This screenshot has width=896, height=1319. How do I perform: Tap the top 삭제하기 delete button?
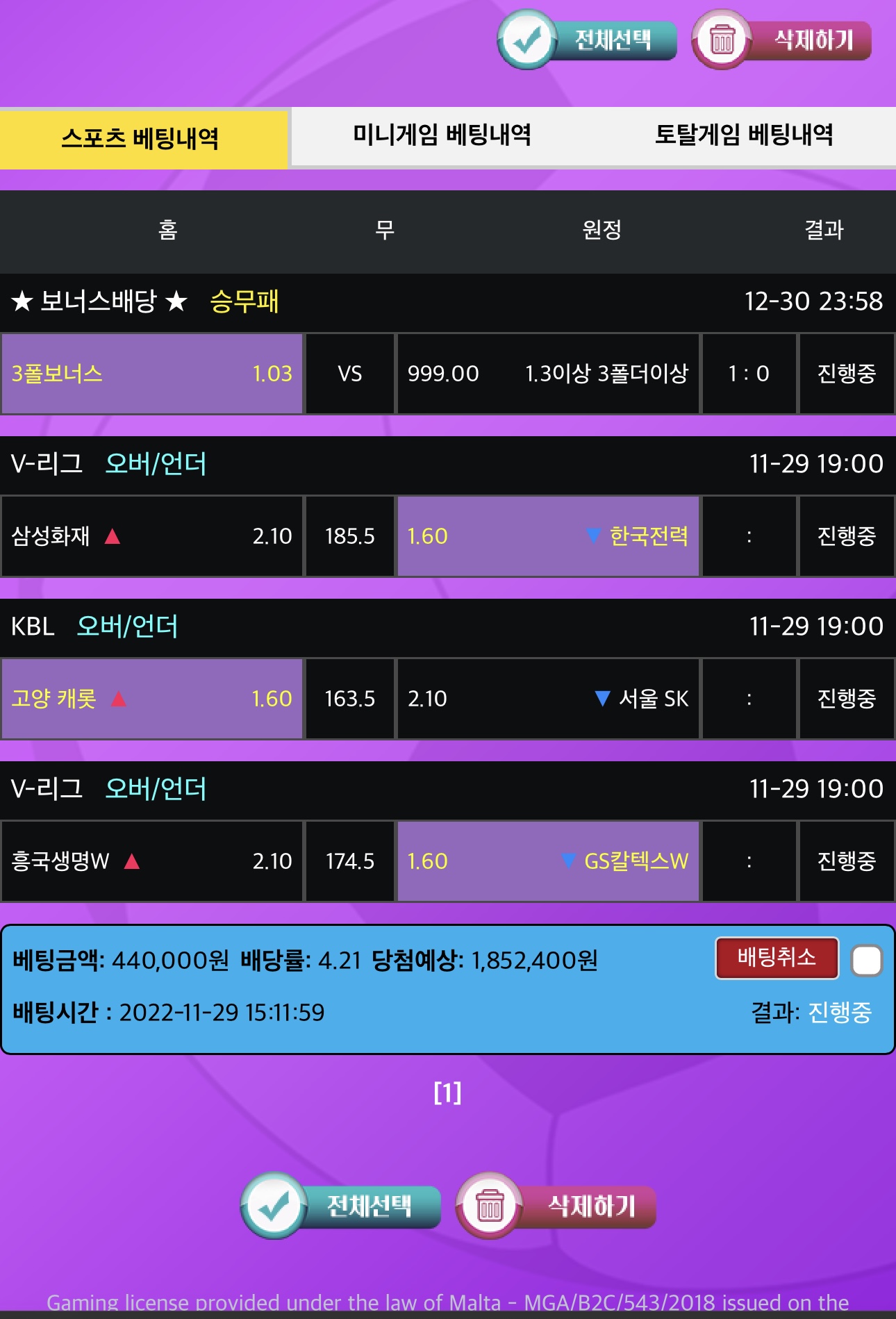782,40
